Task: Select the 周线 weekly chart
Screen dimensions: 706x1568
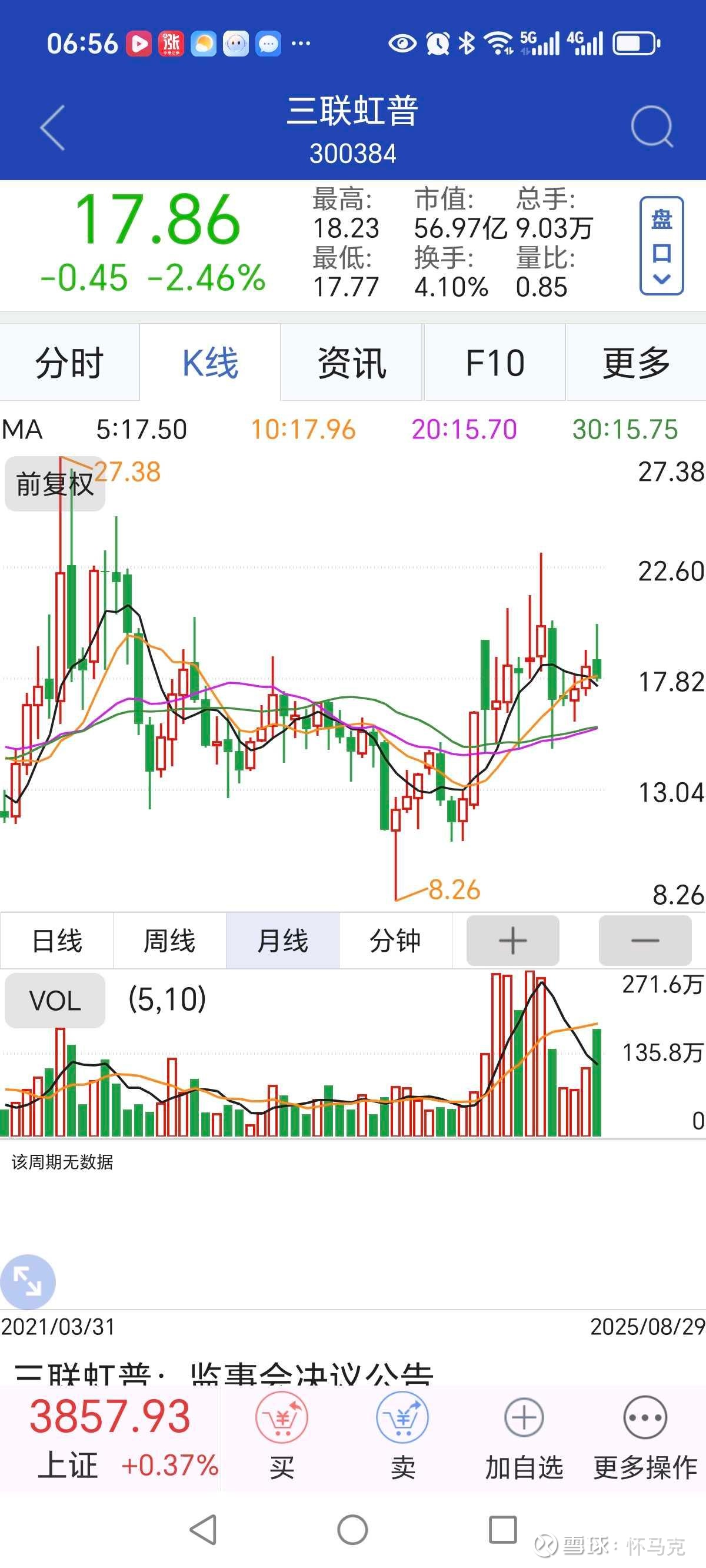Action: (169, 941)
